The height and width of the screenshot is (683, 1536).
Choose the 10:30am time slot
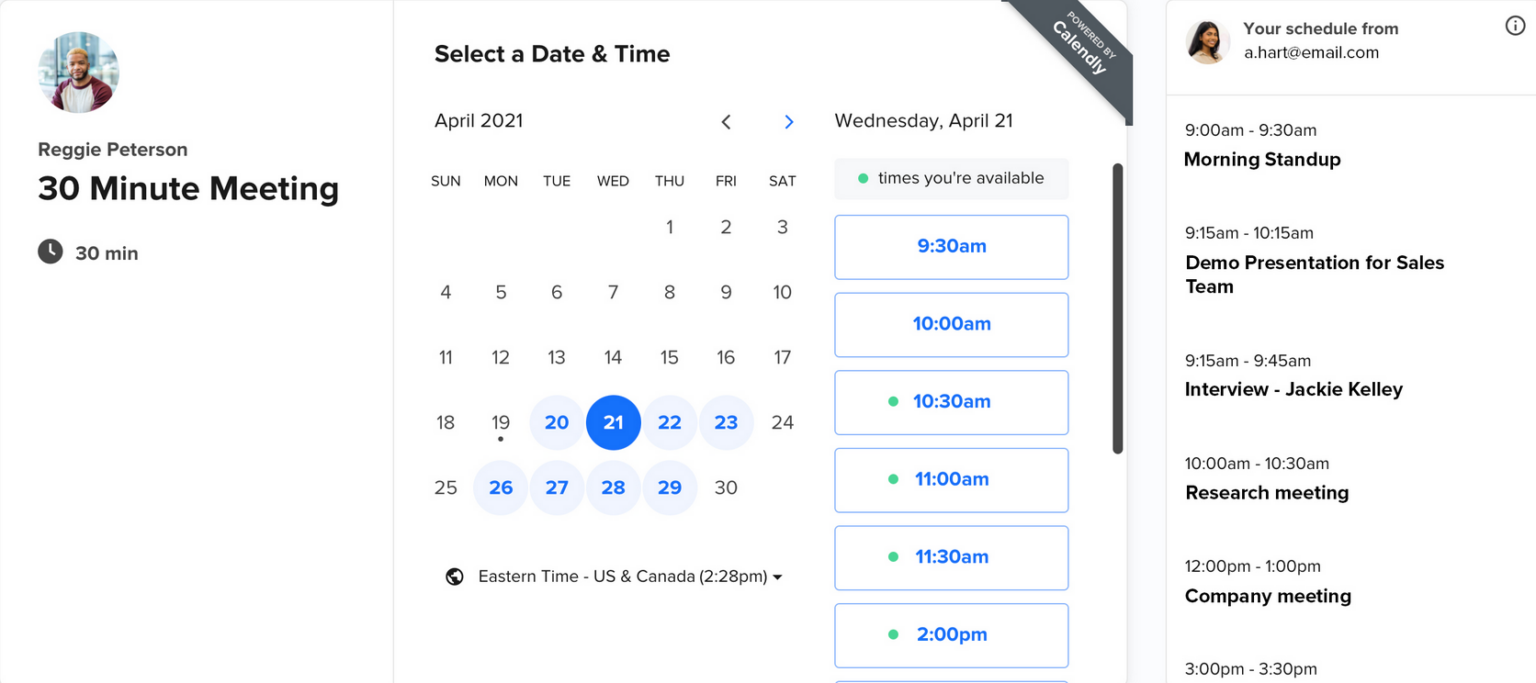click(x=951, y=402)
